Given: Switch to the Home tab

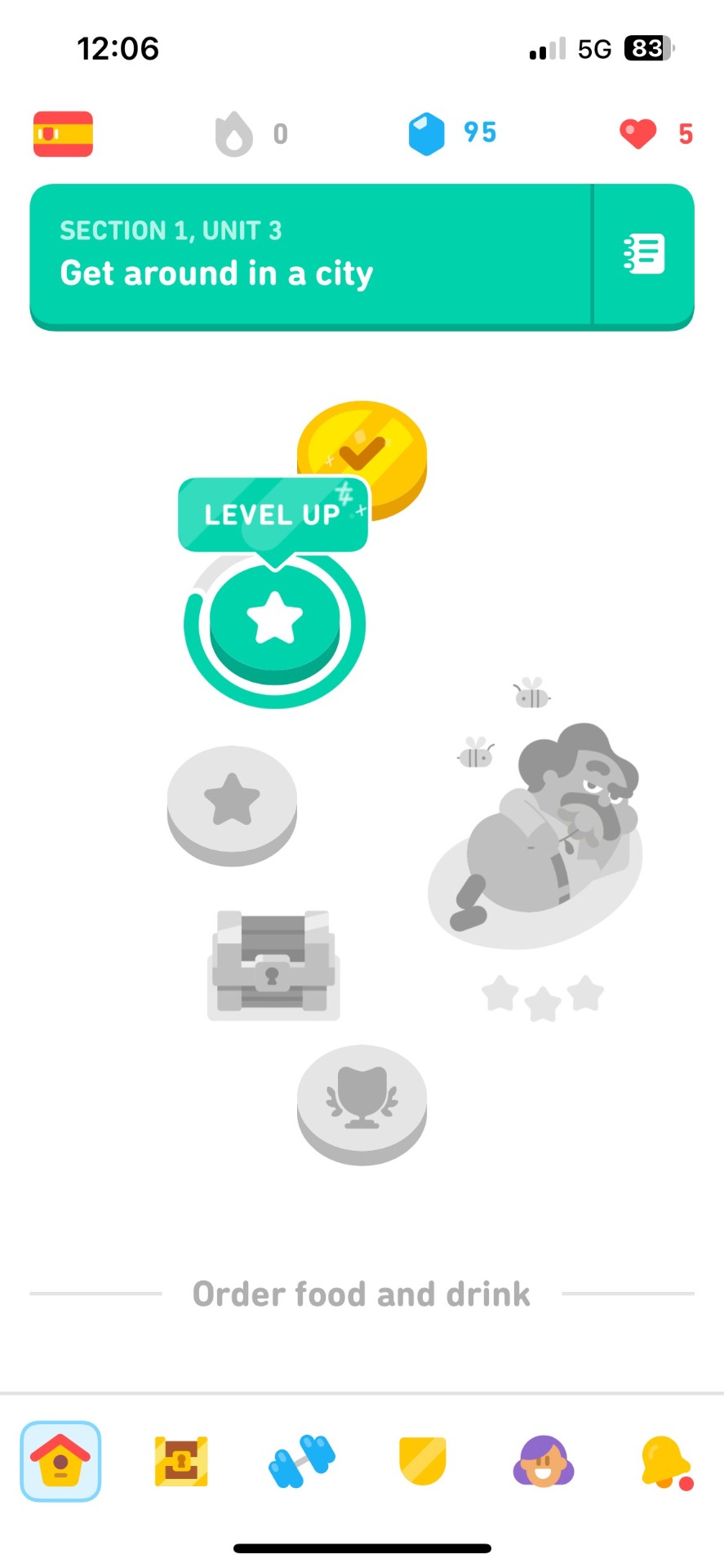Looking at the screenshot, I should tap(60, 1461).
